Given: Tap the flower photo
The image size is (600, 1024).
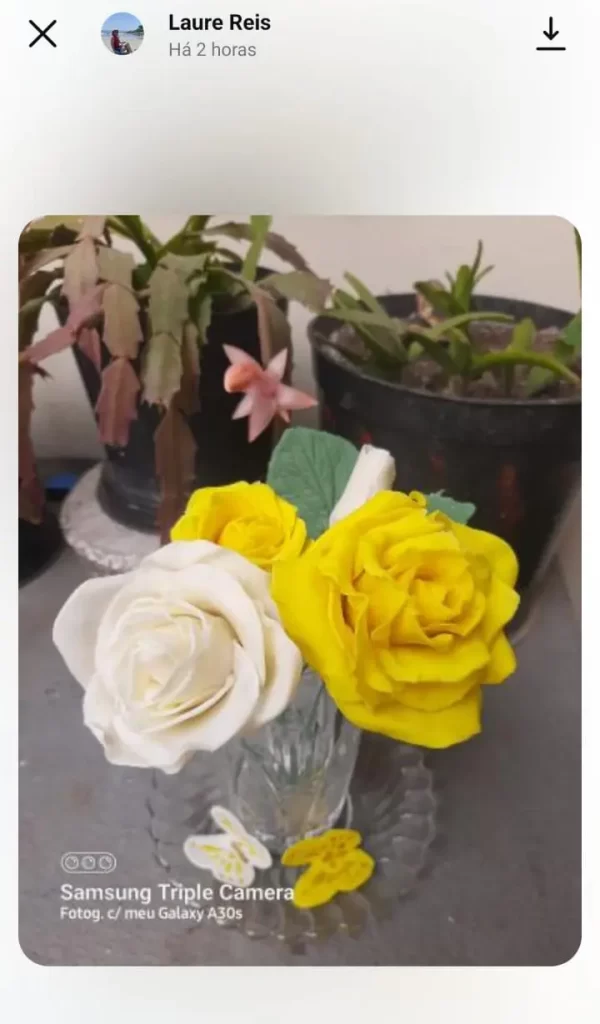Looking at the screenshot, I should 300,590.
